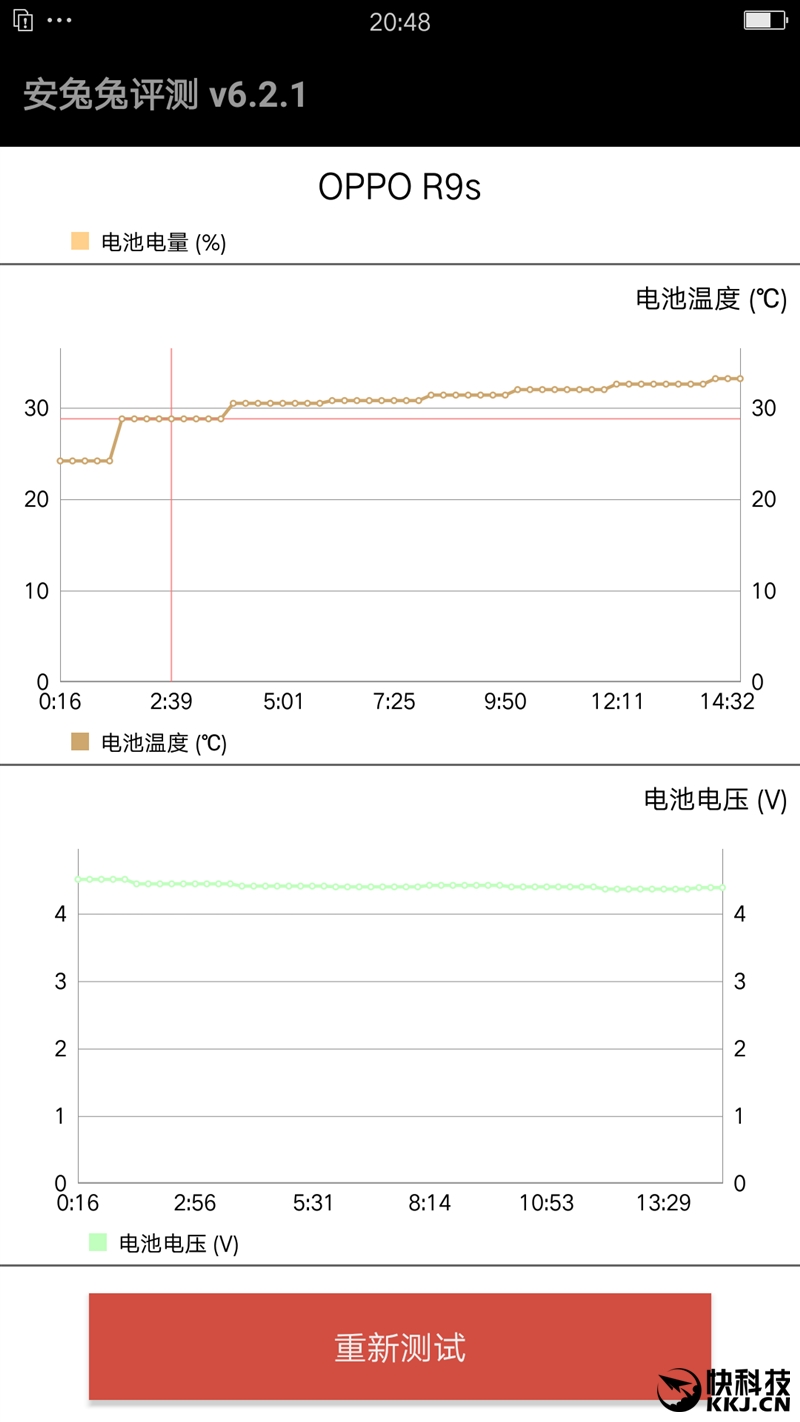Toggle the 电池电压 (V) legend series
Viewport: 800px width, 1422px height.
point(165,1243)
